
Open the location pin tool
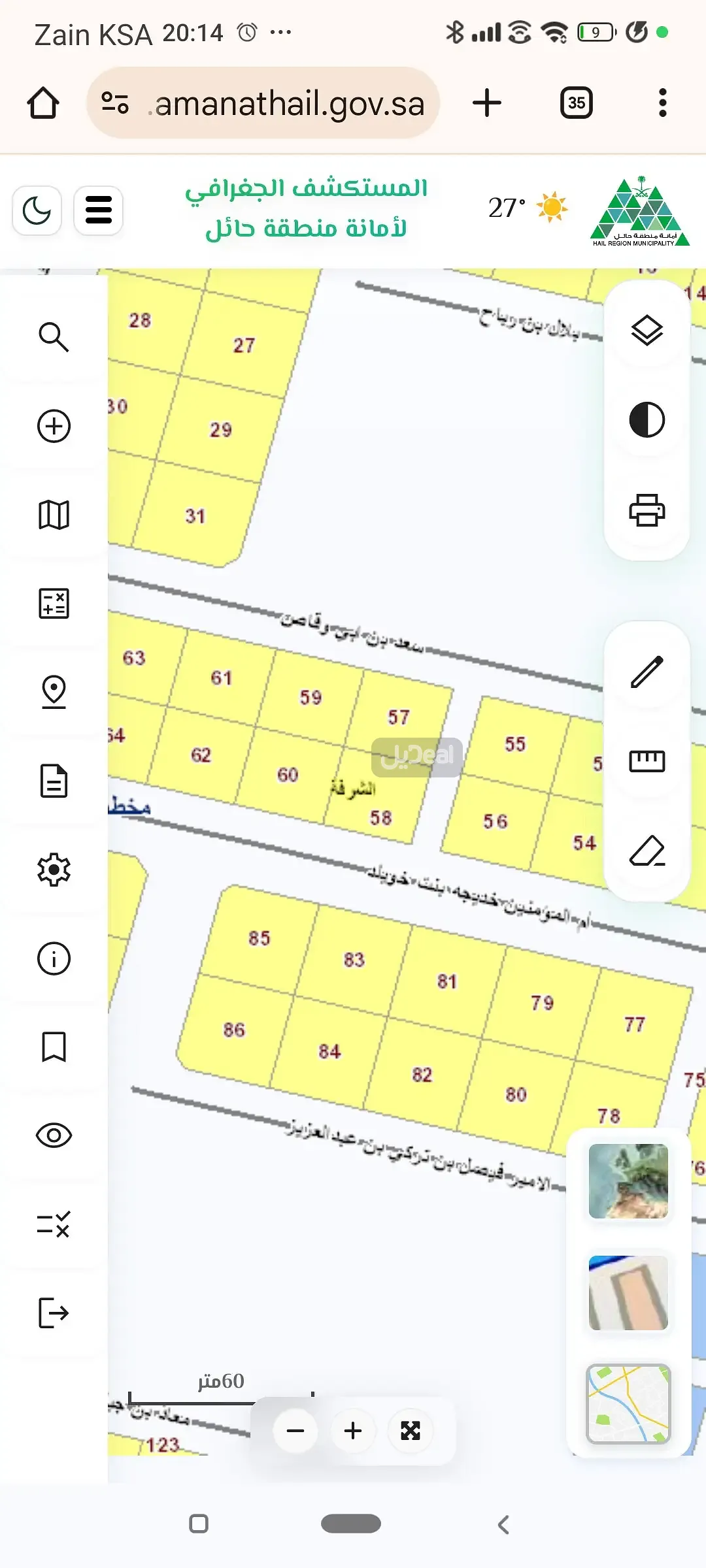54,692
